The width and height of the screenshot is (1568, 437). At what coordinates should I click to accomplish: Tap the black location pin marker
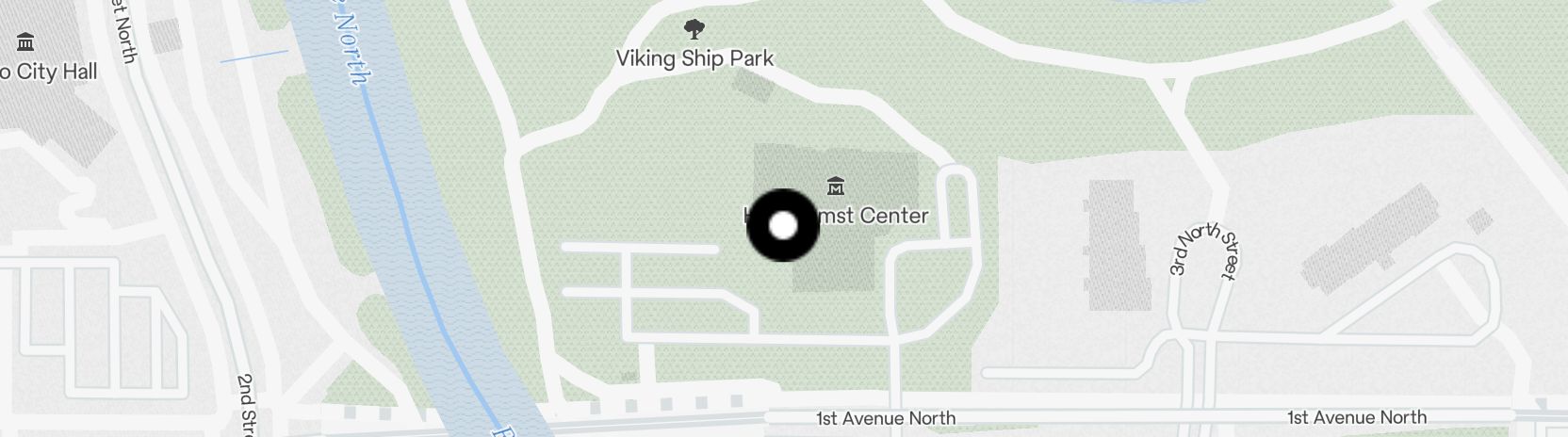pyautogui.click(x=783, y=225)
